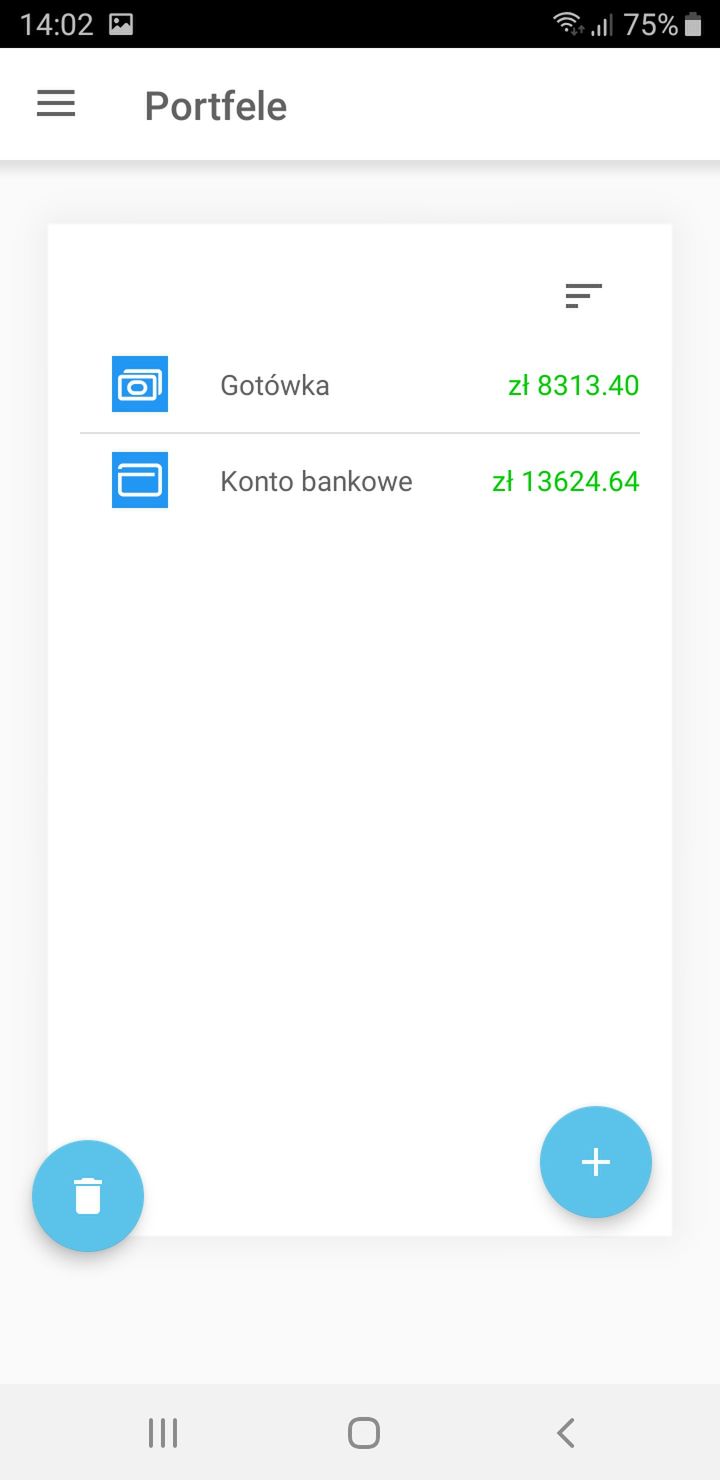This screenshot has height=1480, width=720.
Task: Add a new wallet with plus button
Action: click(596, 1162)
